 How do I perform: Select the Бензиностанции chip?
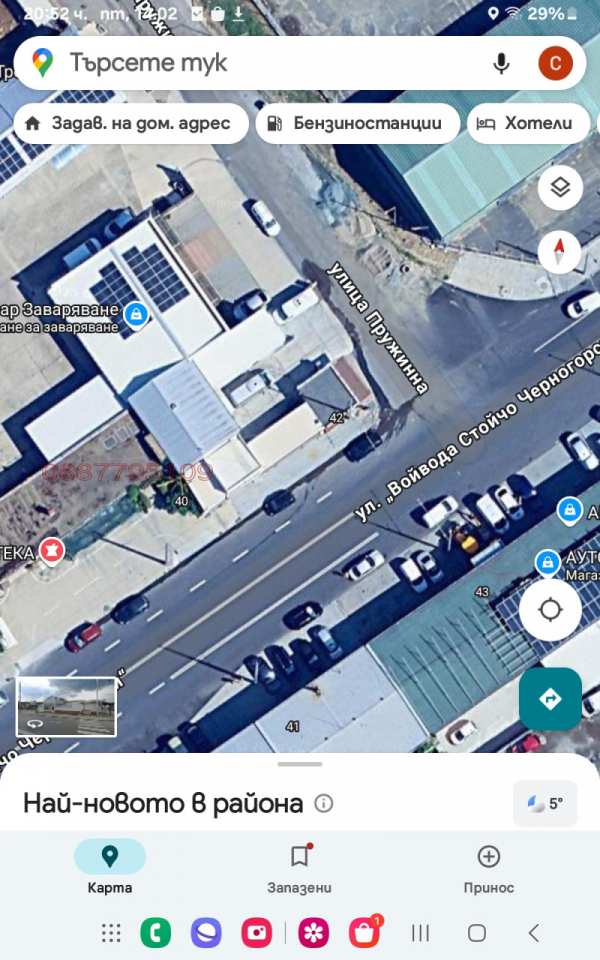[357, 123]
